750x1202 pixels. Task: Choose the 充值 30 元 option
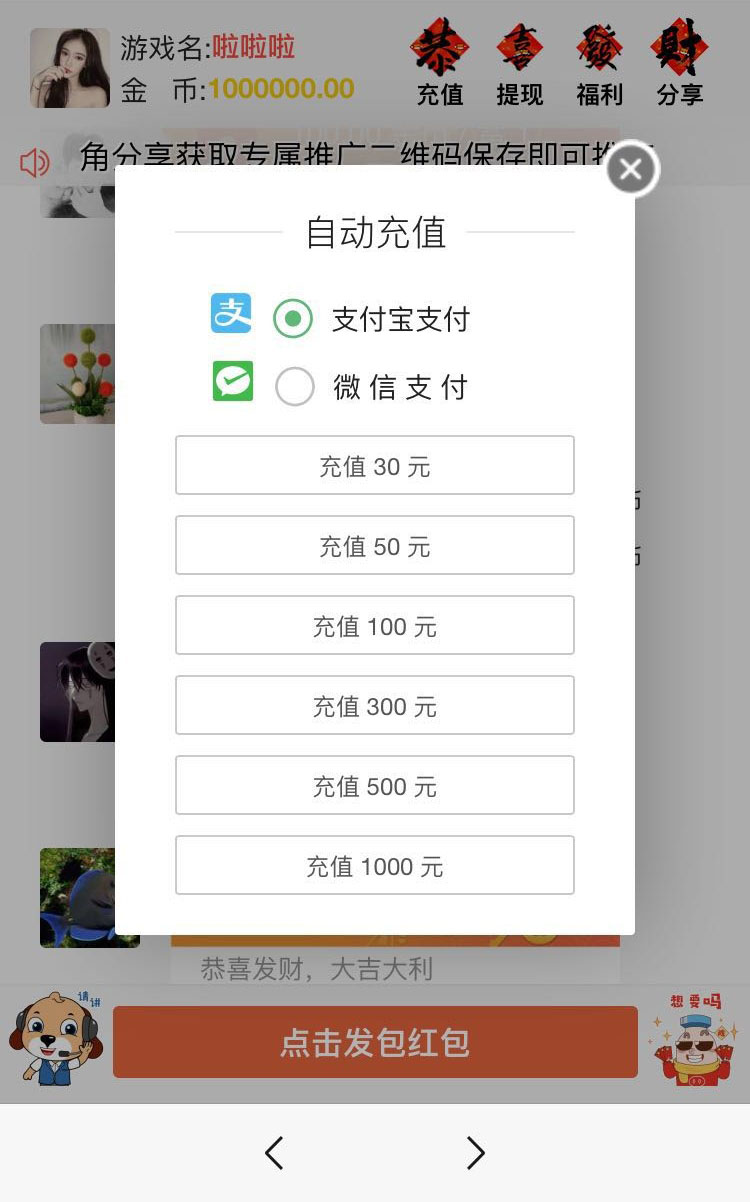pyautogui.click(x=374, y=465)
